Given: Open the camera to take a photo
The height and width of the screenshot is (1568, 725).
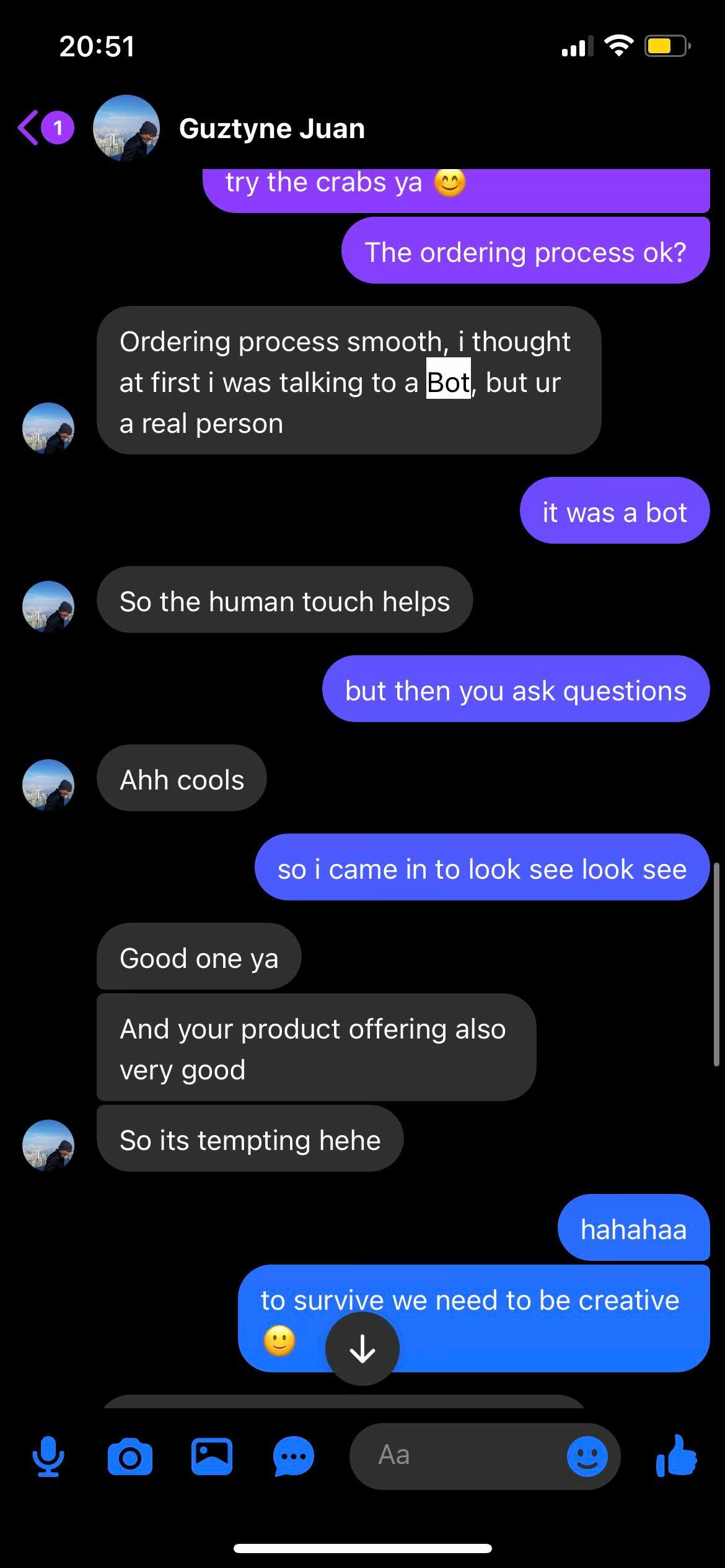Looking at the screenshot, I should [x=130, y=1457].
